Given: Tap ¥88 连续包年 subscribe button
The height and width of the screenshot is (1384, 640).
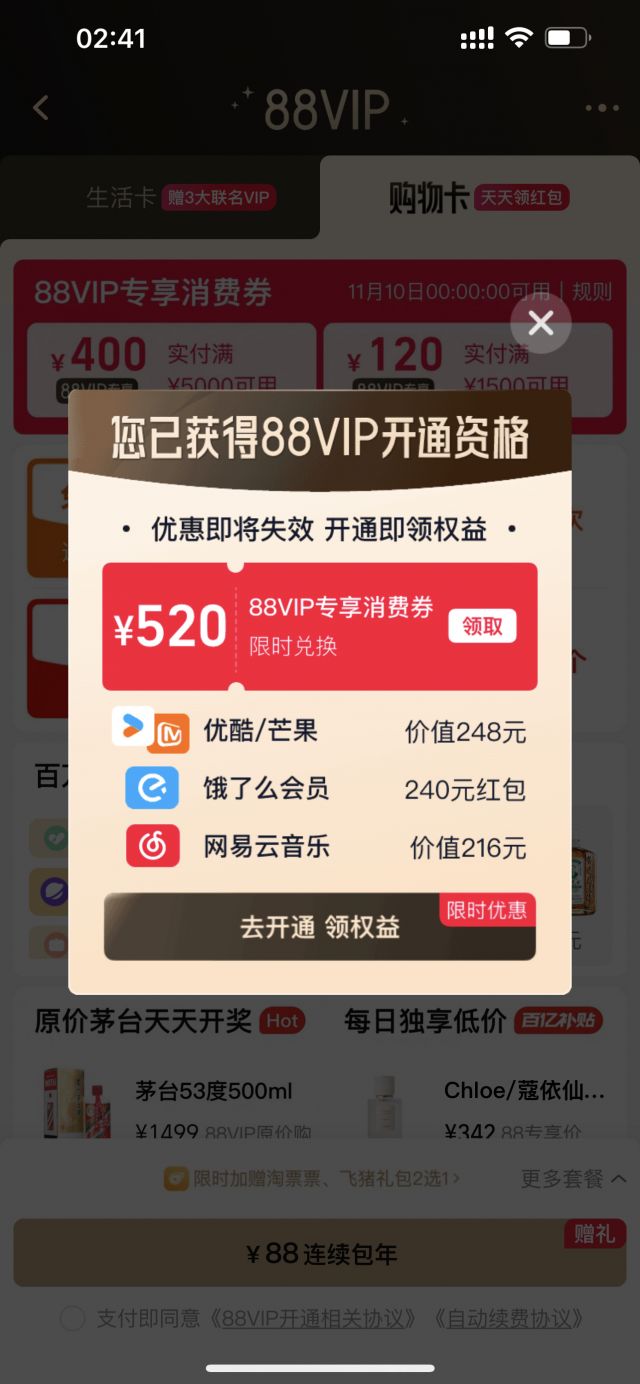Looking at the screenshot, I should coord(320,1253).
